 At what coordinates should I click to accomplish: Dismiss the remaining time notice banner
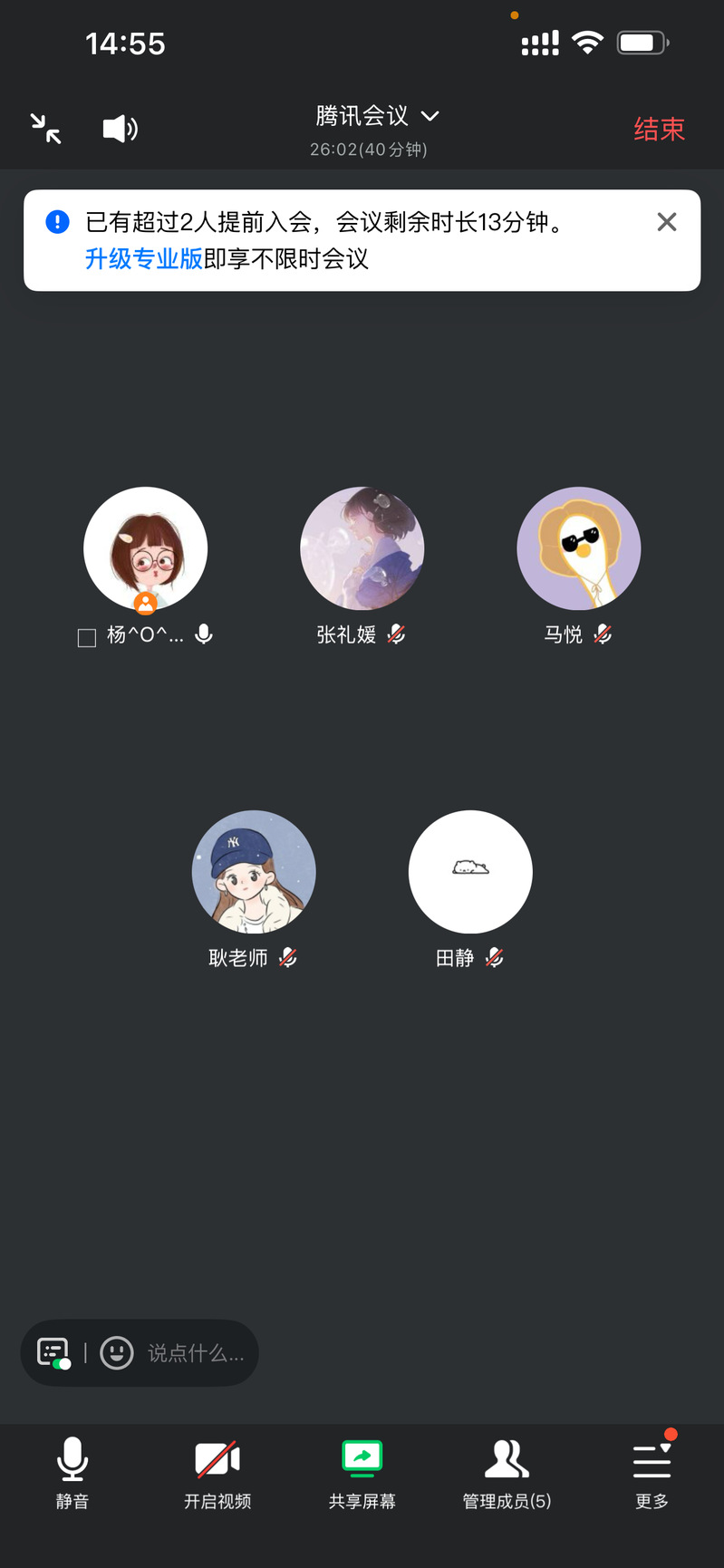(x=667, y=222)
